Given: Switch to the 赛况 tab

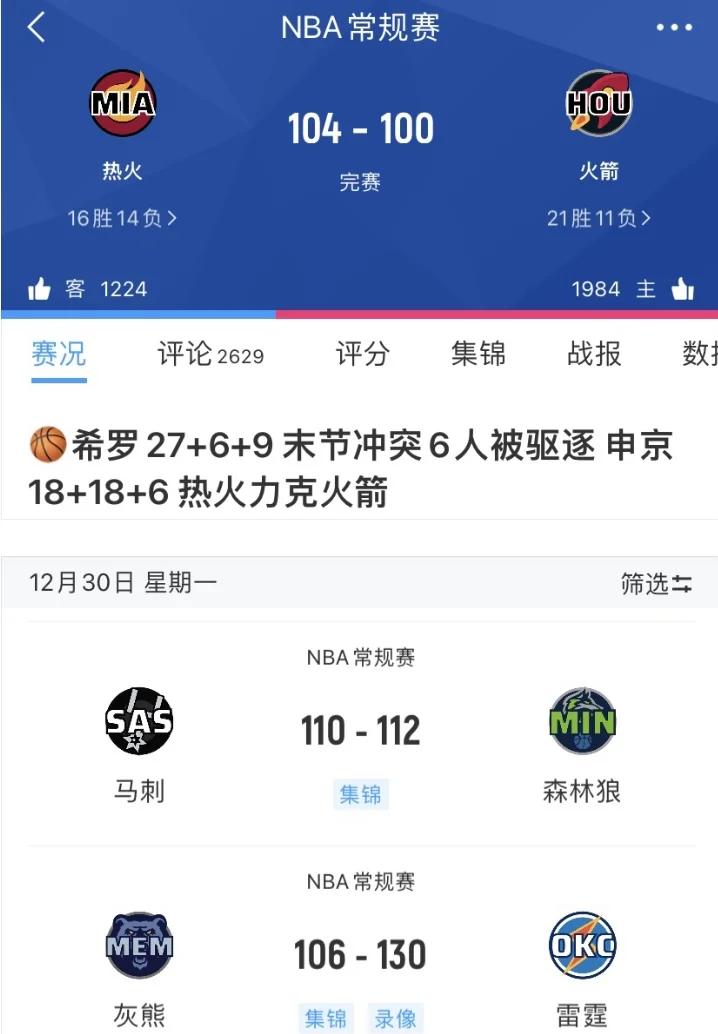Looking at the screenshot, I should point(58,354).
